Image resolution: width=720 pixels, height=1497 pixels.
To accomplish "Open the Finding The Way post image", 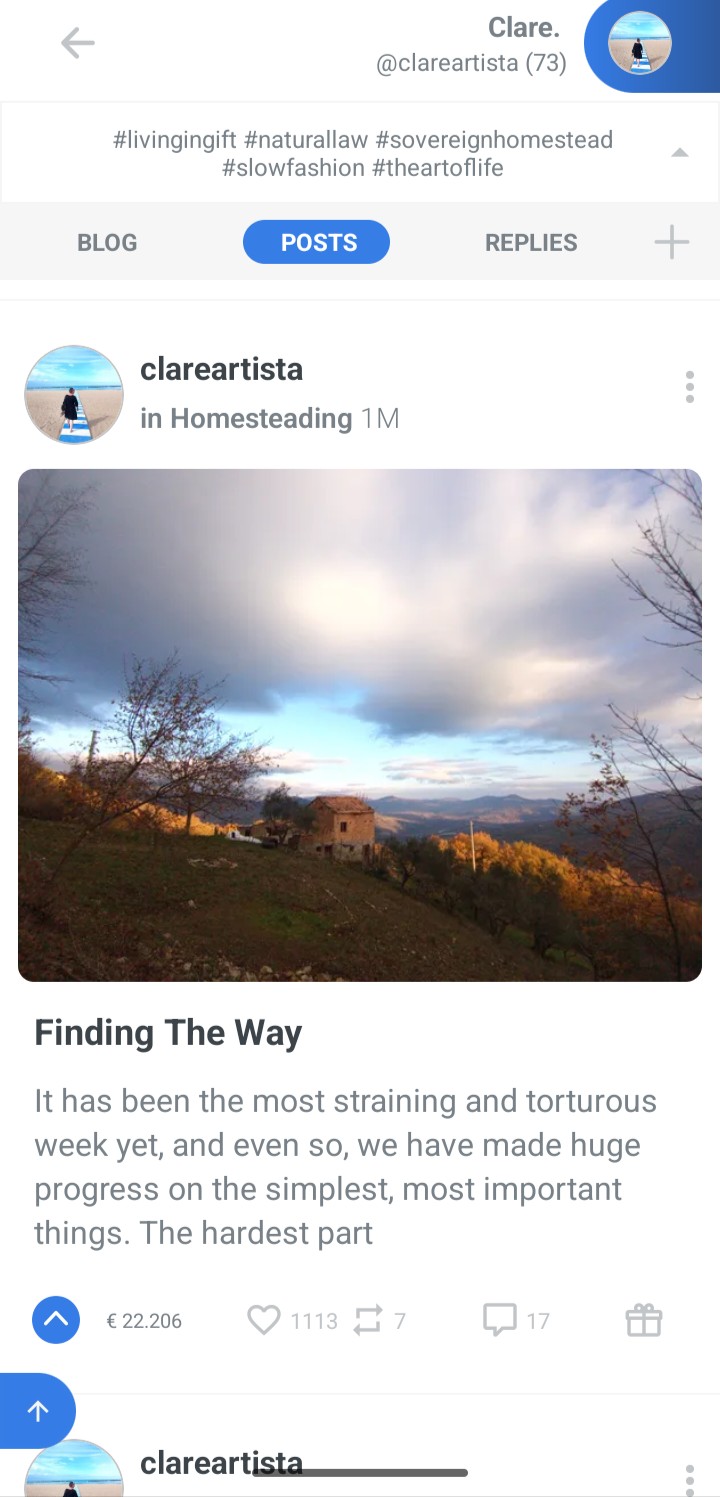I will (x=360, y=725).
